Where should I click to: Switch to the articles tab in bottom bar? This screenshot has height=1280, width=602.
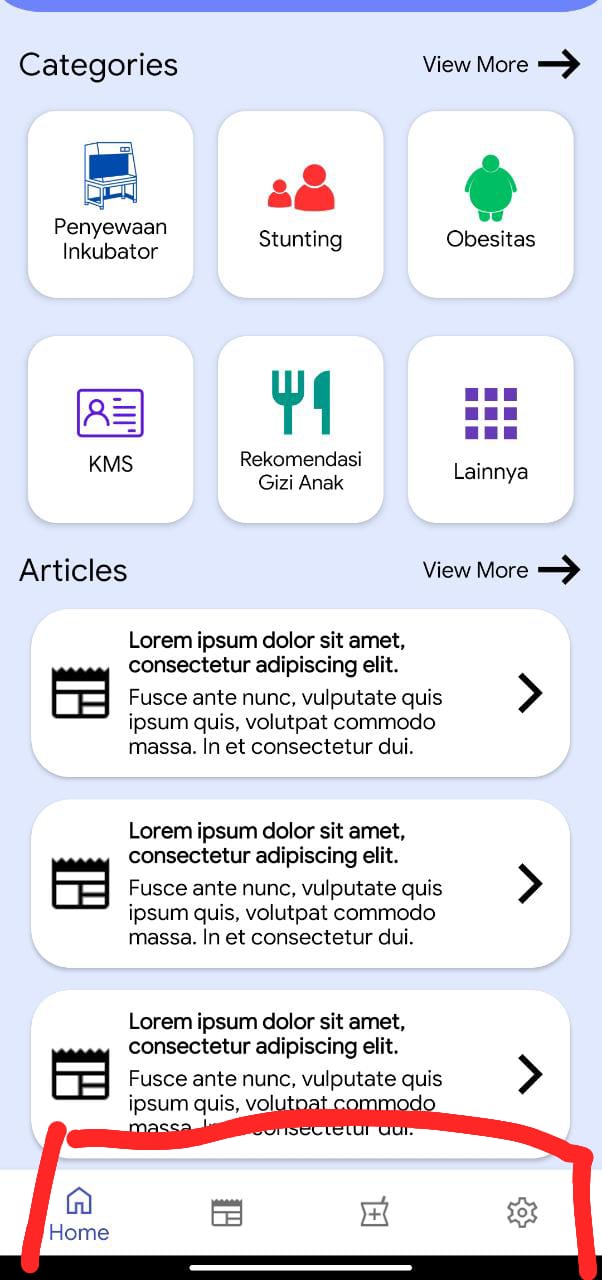(x=227, y=1213)
